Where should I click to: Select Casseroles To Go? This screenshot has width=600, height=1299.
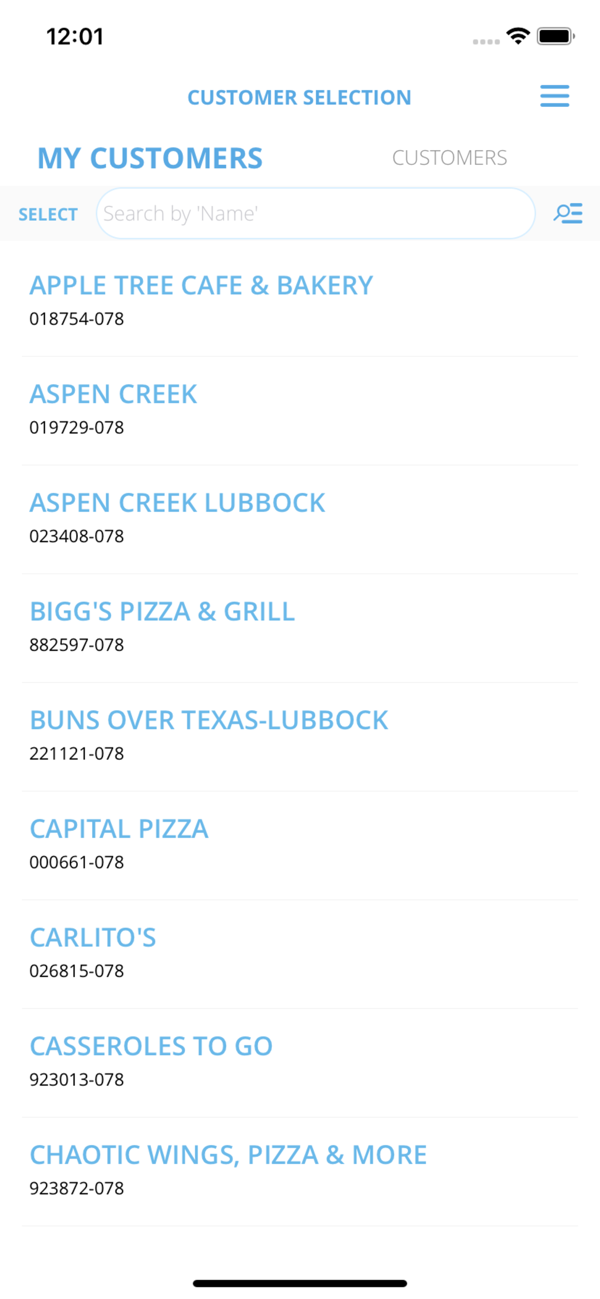(x=300, y=1063)
